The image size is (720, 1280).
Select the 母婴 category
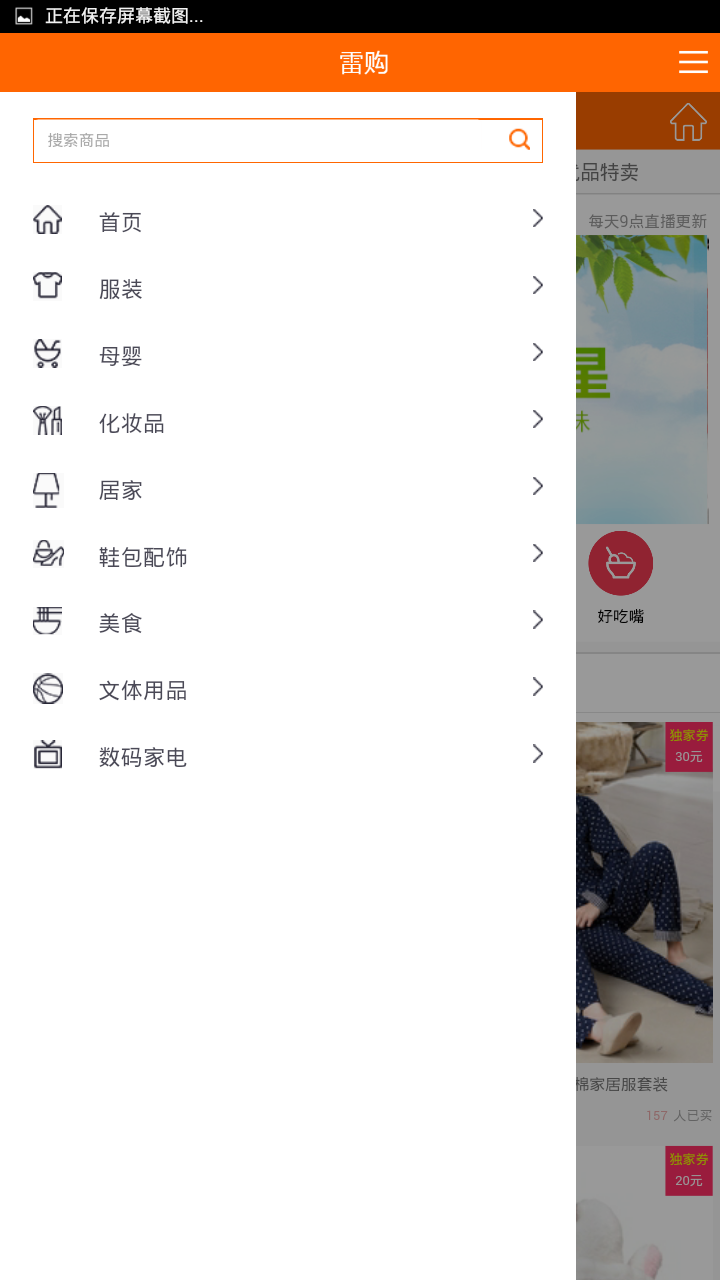tap(288, 355)
